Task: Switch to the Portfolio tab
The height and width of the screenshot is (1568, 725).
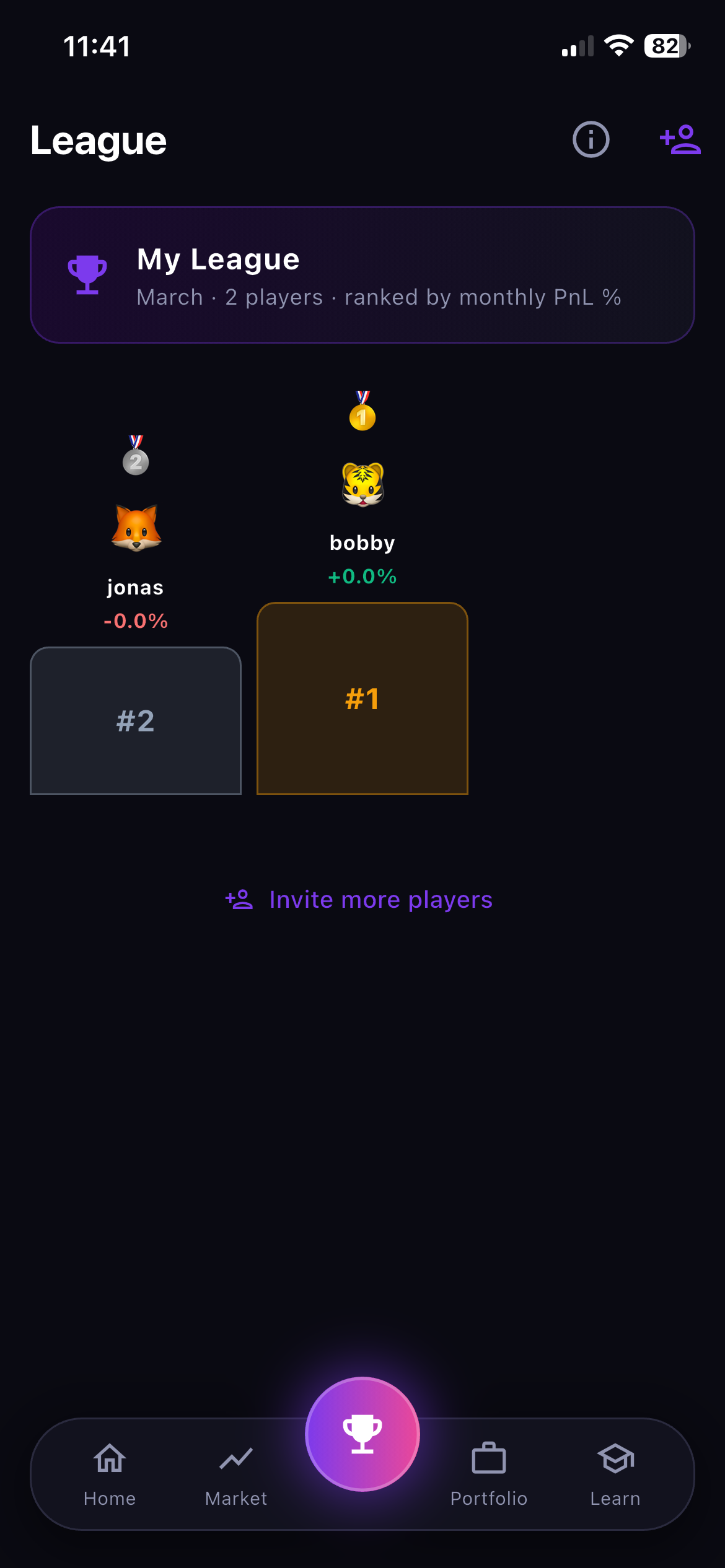Action: 489,1474
